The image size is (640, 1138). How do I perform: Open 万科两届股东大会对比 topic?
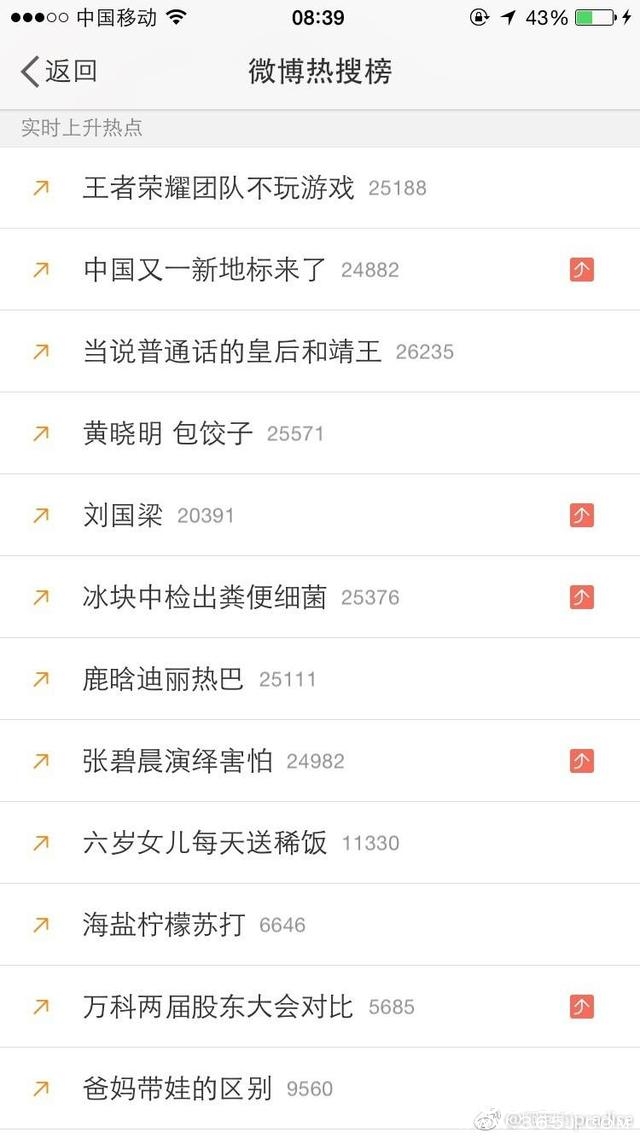[218, 1008]
